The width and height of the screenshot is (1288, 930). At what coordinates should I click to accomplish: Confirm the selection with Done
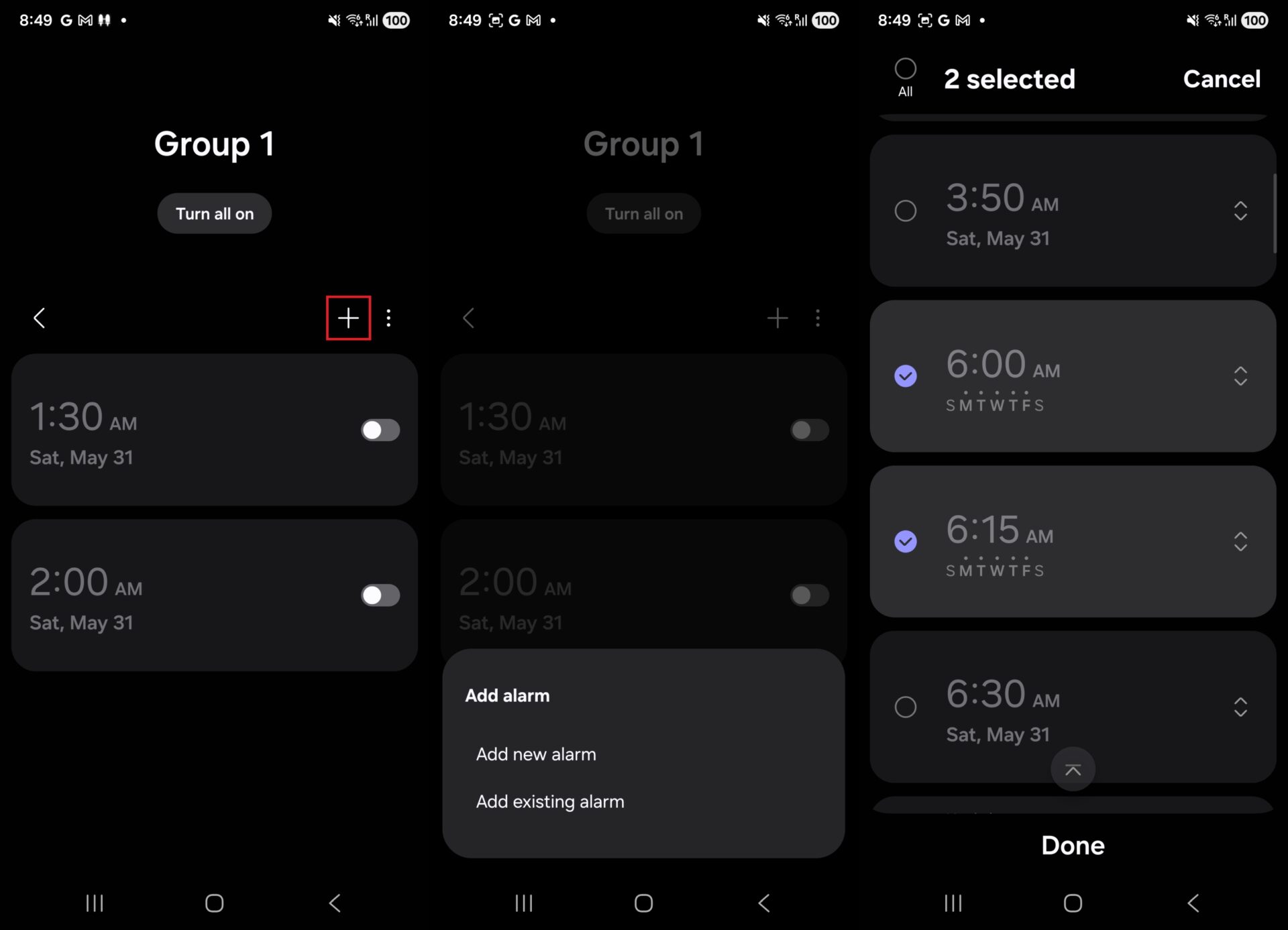point(1072,846)
